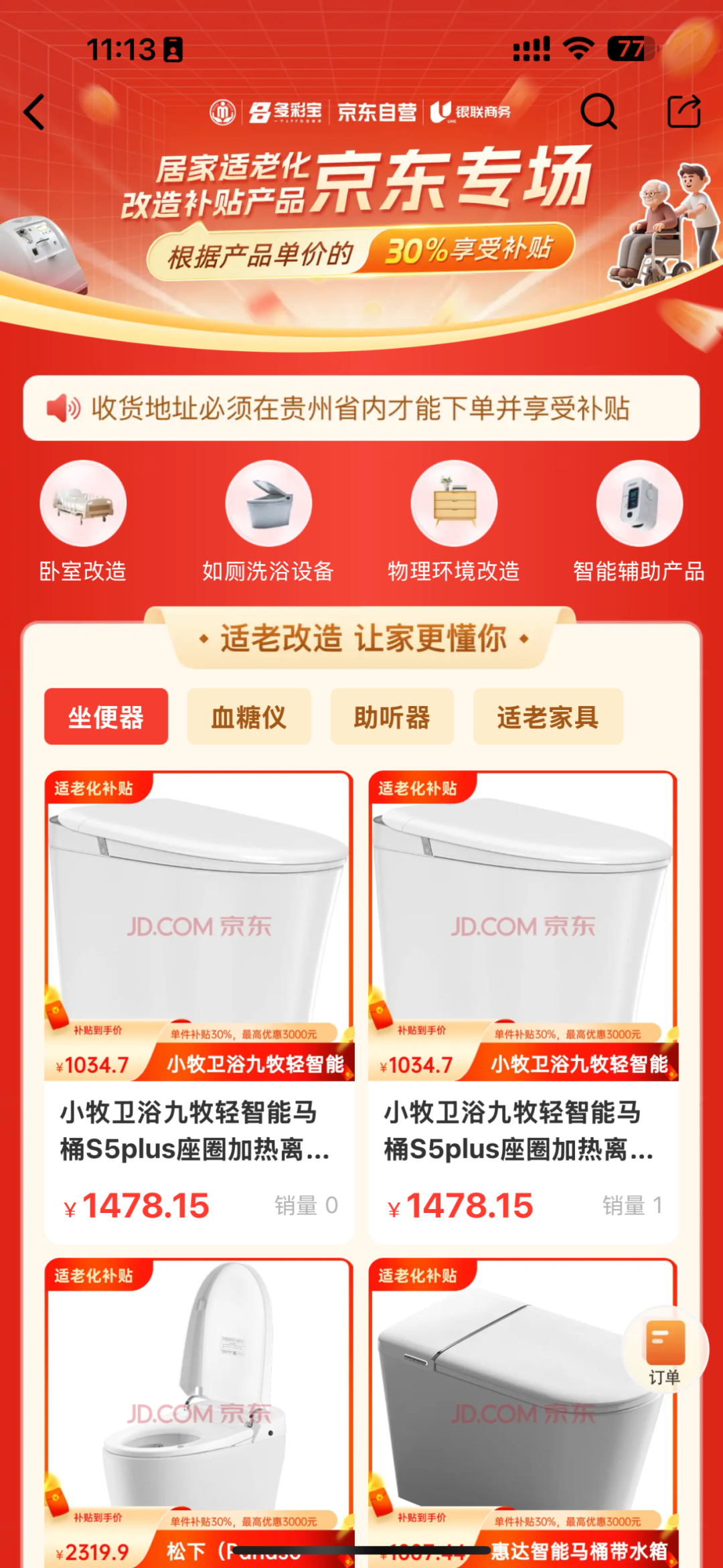Open the 松下 toilet product card
723x1568 pixels.
[199, 1407]
